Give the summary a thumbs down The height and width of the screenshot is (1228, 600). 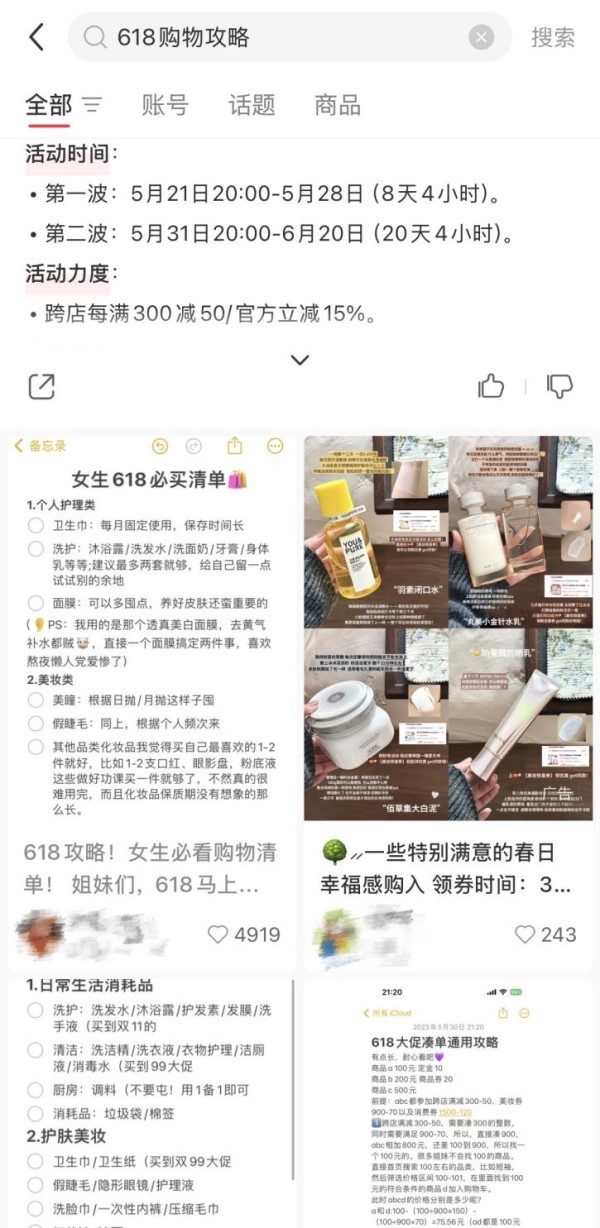pyautogui.click(x=559, y=386)
